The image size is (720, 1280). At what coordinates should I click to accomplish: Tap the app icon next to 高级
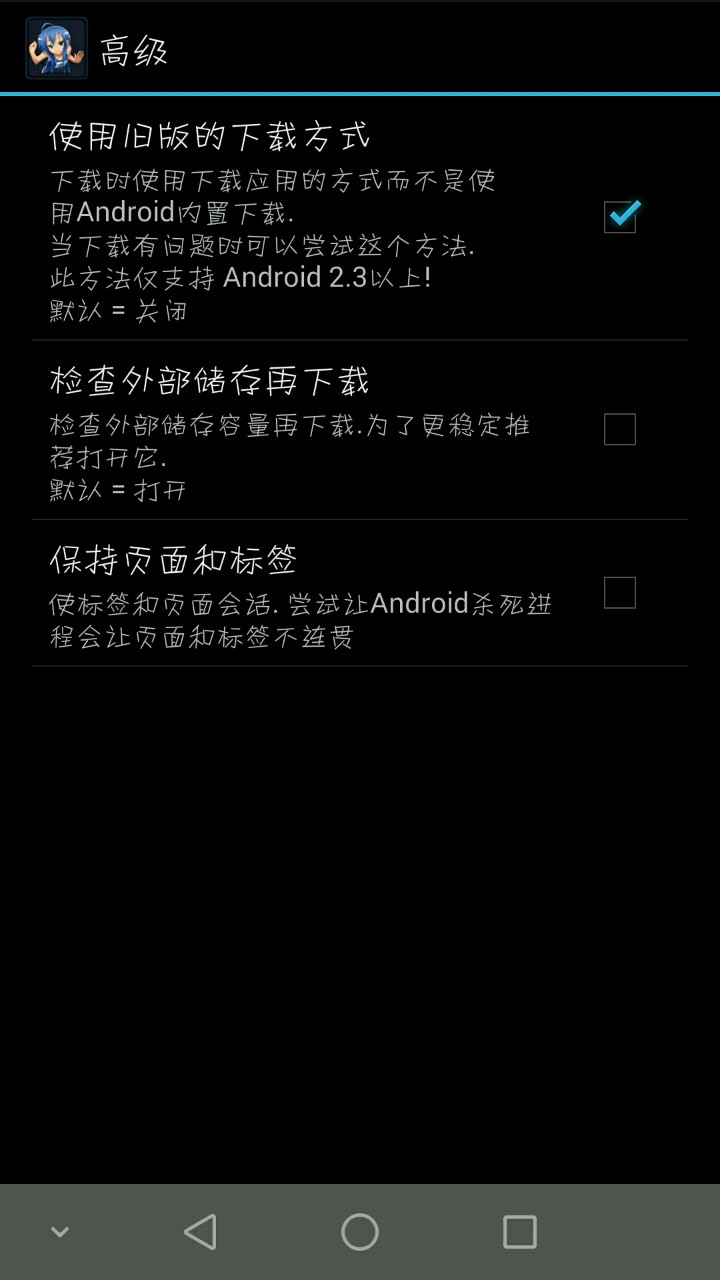(x=56, y=48)
